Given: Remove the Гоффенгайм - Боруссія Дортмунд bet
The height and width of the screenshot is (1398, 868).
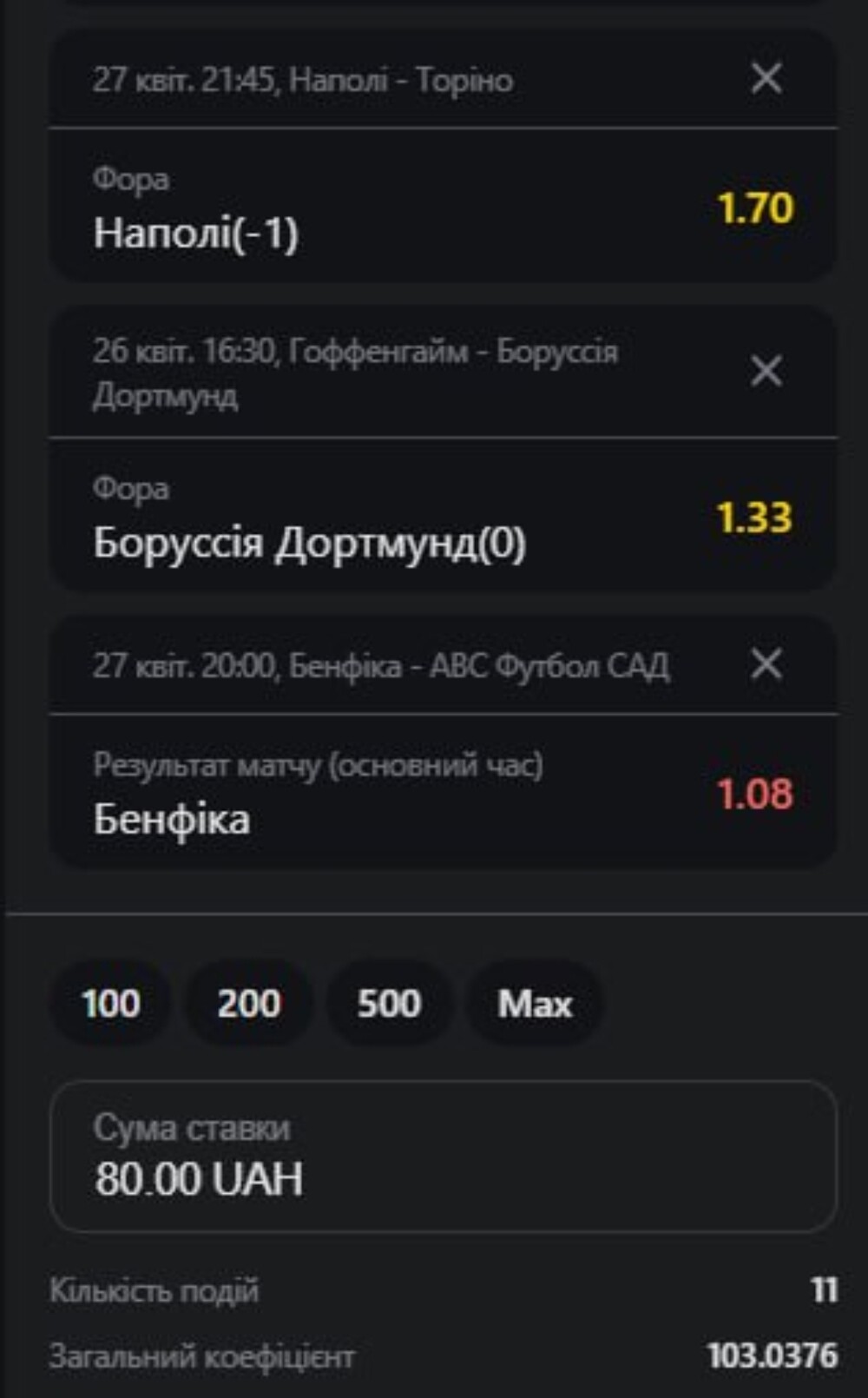Looking at the screenshot, I should [x=766, y=371].
